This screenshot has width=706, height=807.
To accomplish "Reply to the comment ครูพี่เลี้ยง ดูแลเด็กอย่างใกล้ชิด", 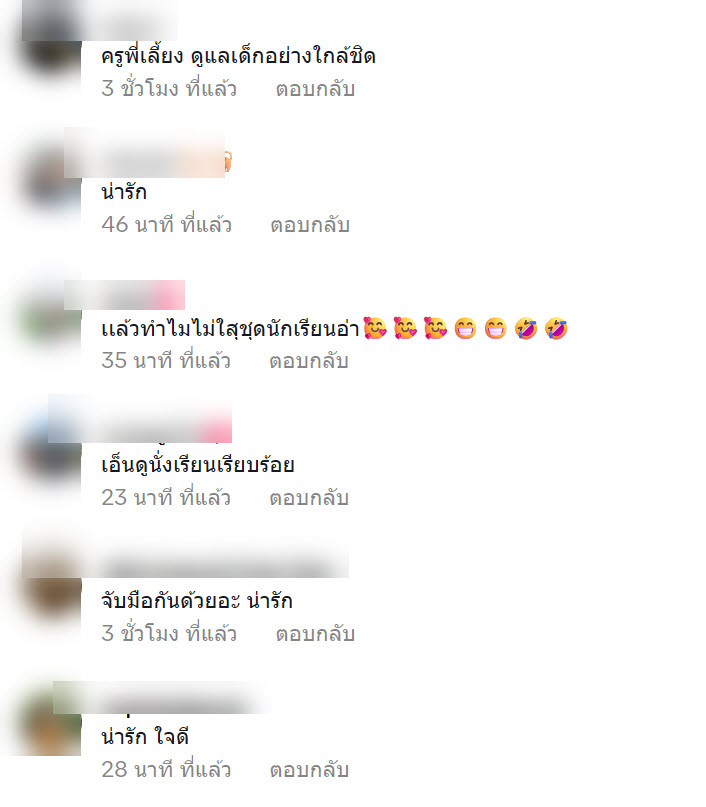I will pyautogui.click(x=315, y=89).
